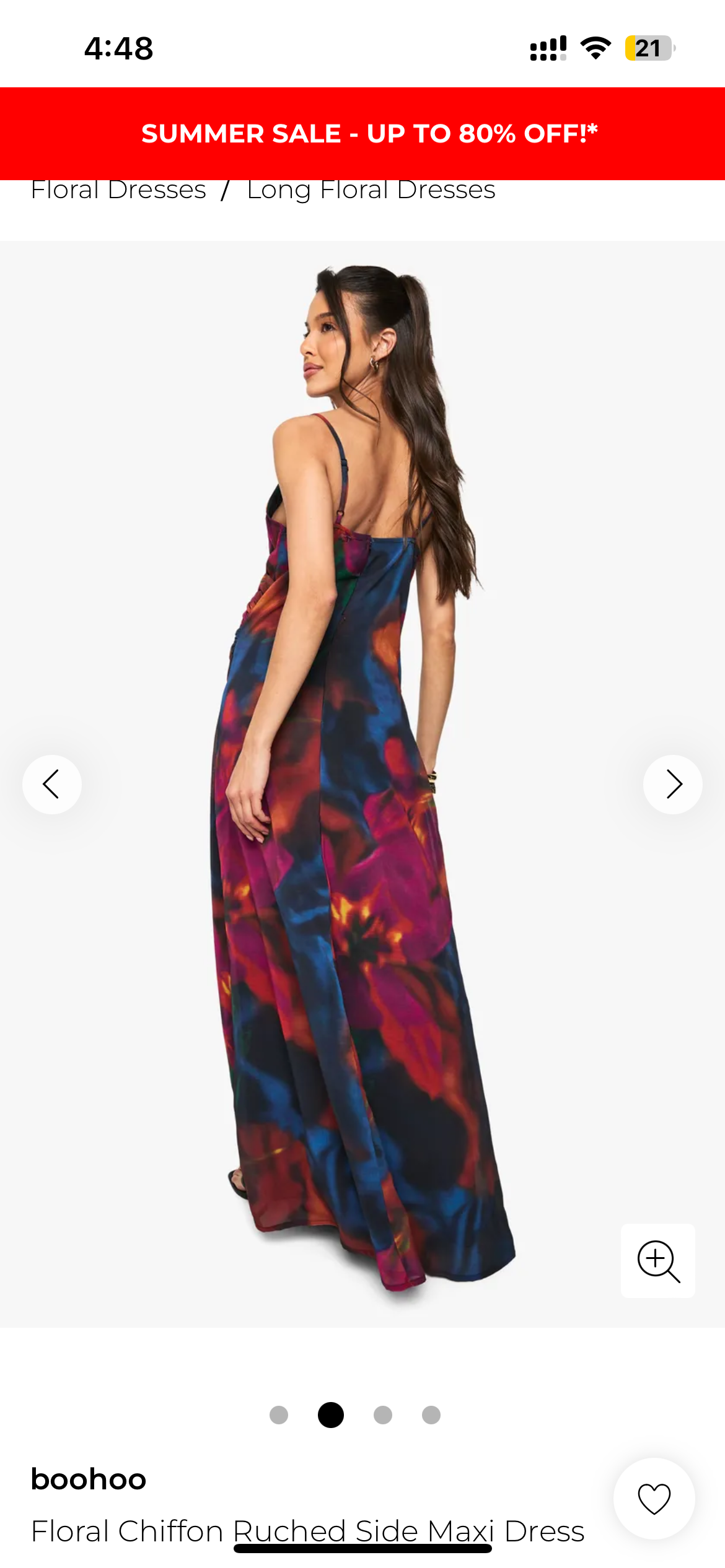Viewport: 725px width, 1568px height.
Task: Show next product image
Action: (x=673, y=785)
